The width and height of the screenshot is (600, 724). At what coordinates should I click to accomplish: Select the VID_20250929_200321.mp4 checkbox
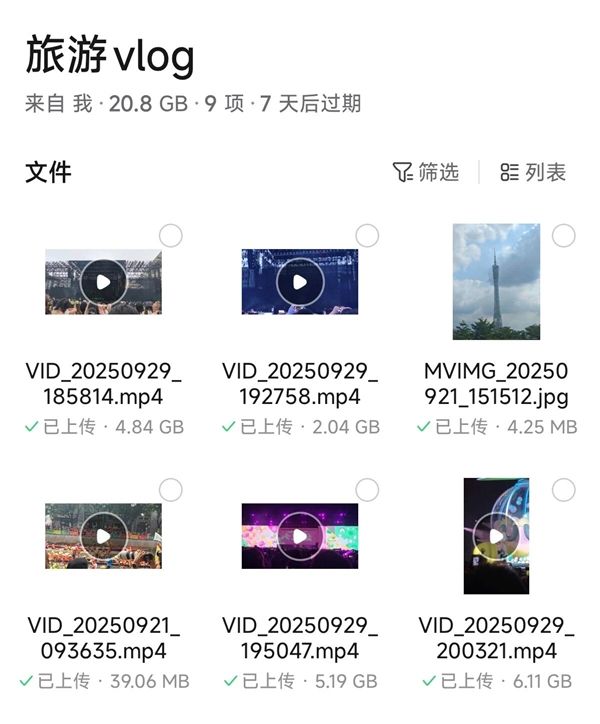[x=564, y=490]
